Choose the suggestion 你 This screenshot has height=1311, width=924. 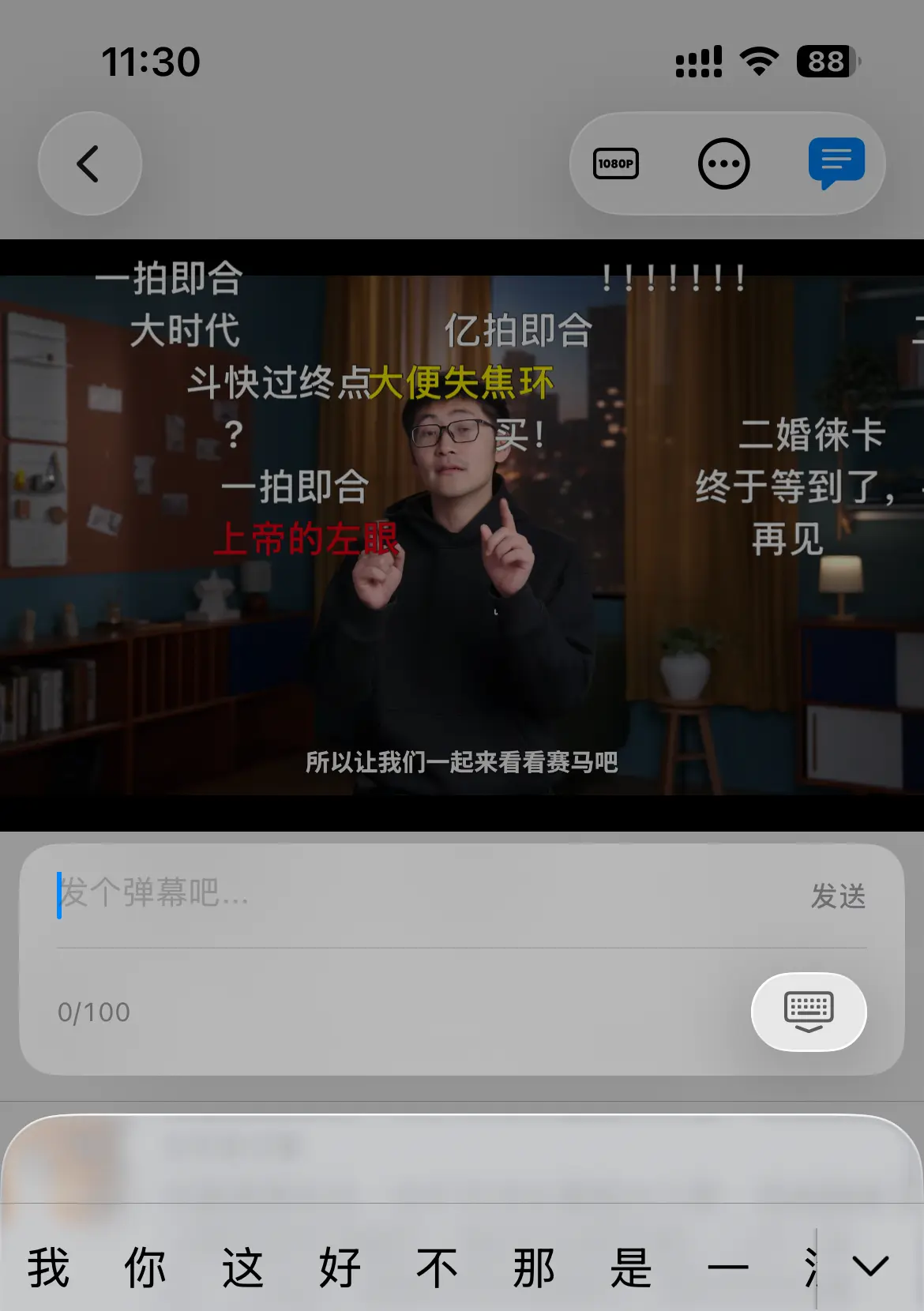tap(145, 1268)
